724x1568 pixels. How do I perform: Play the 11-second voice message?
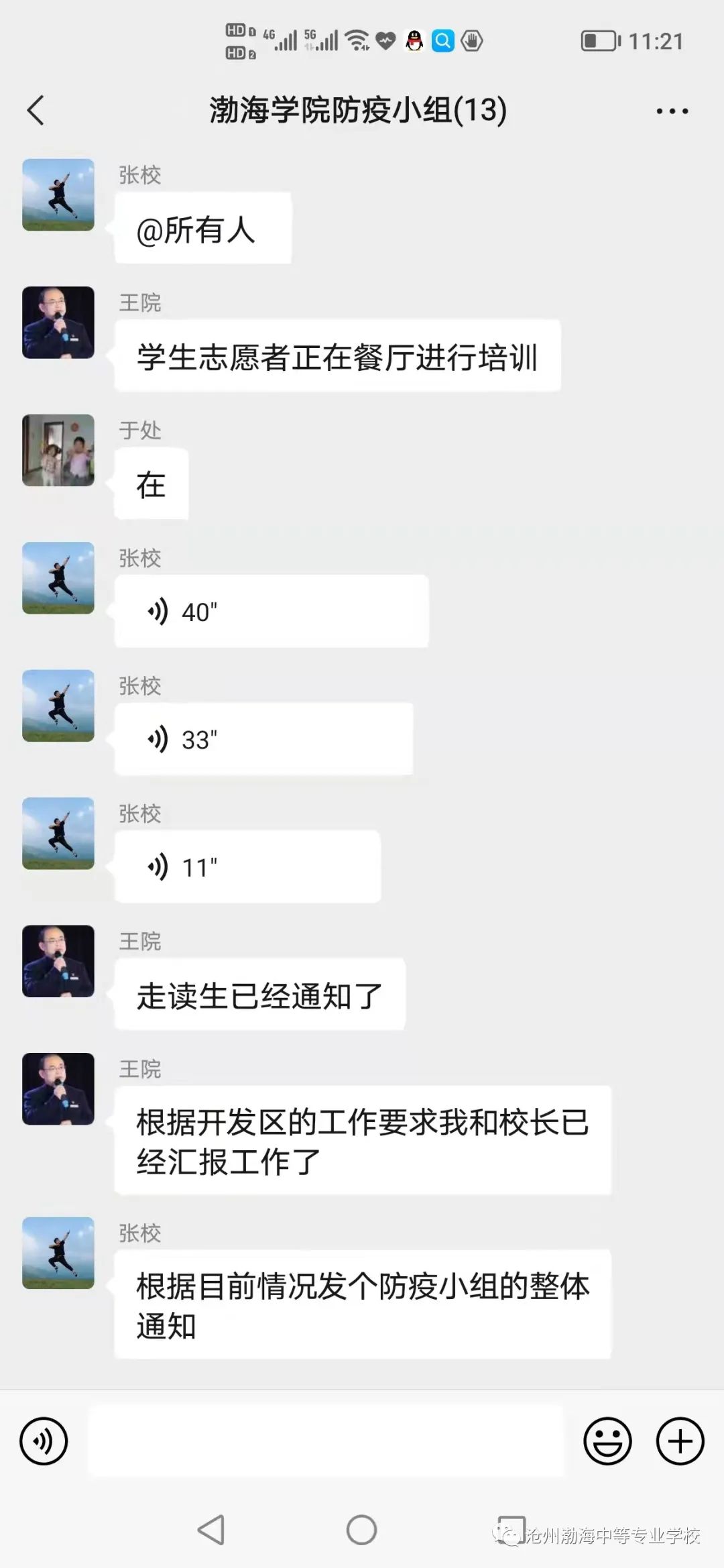tap(247, 867)
